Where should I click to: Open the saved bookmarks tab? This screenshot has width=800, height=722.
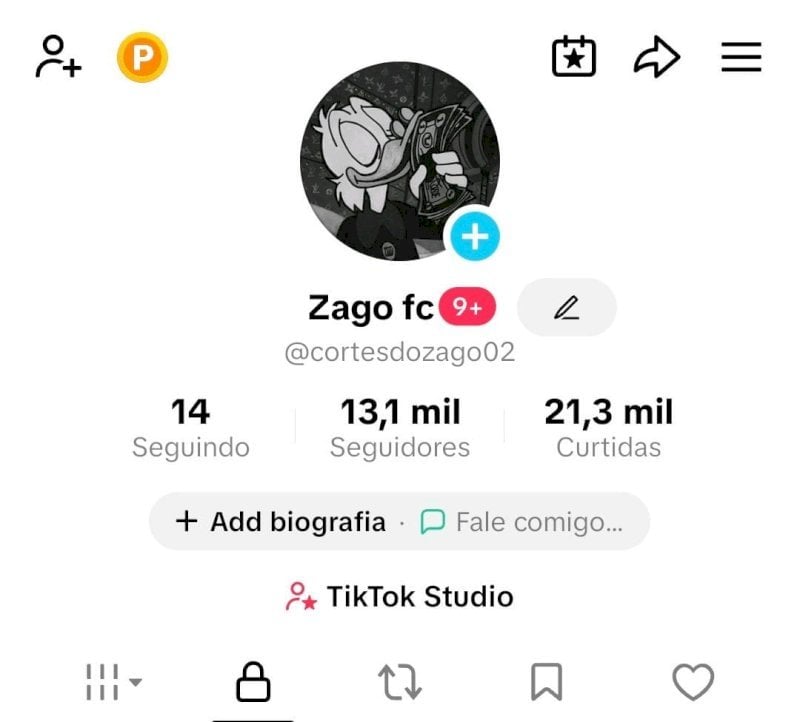point(546,683)
